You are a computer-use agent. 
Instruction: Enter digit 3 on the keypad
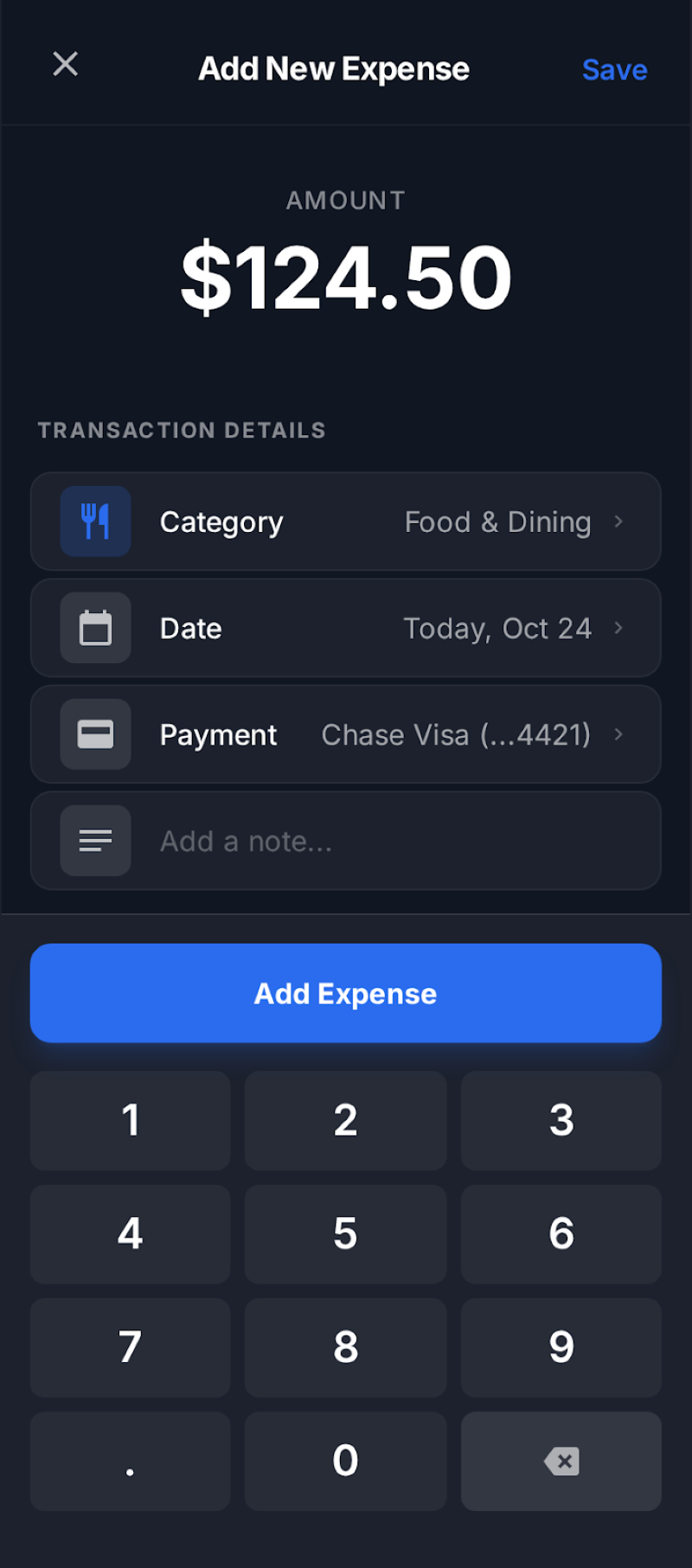coord(561,1120)
